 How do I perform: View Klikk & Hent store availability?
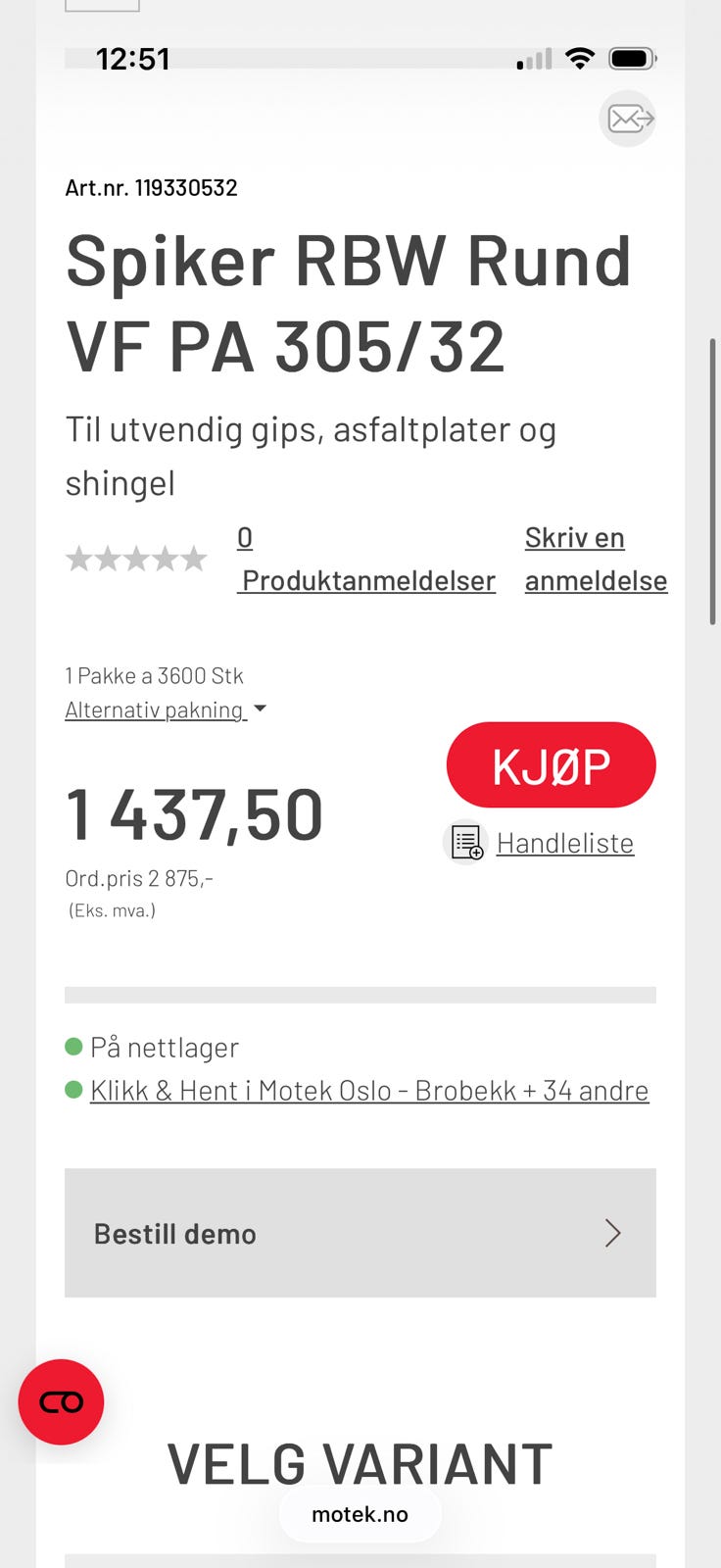point(368,1091)
